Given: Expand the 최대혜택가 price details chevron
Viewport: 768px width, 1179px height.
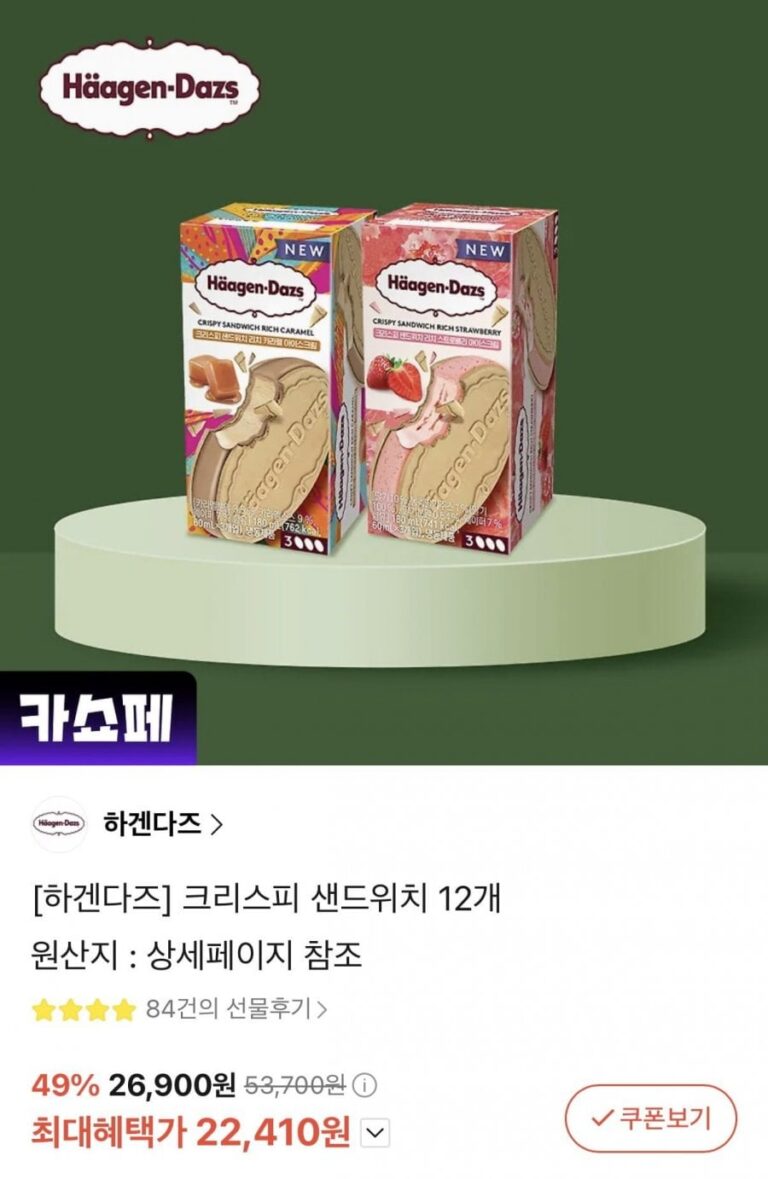Looking at the screenshot, I should (373, 1133).
